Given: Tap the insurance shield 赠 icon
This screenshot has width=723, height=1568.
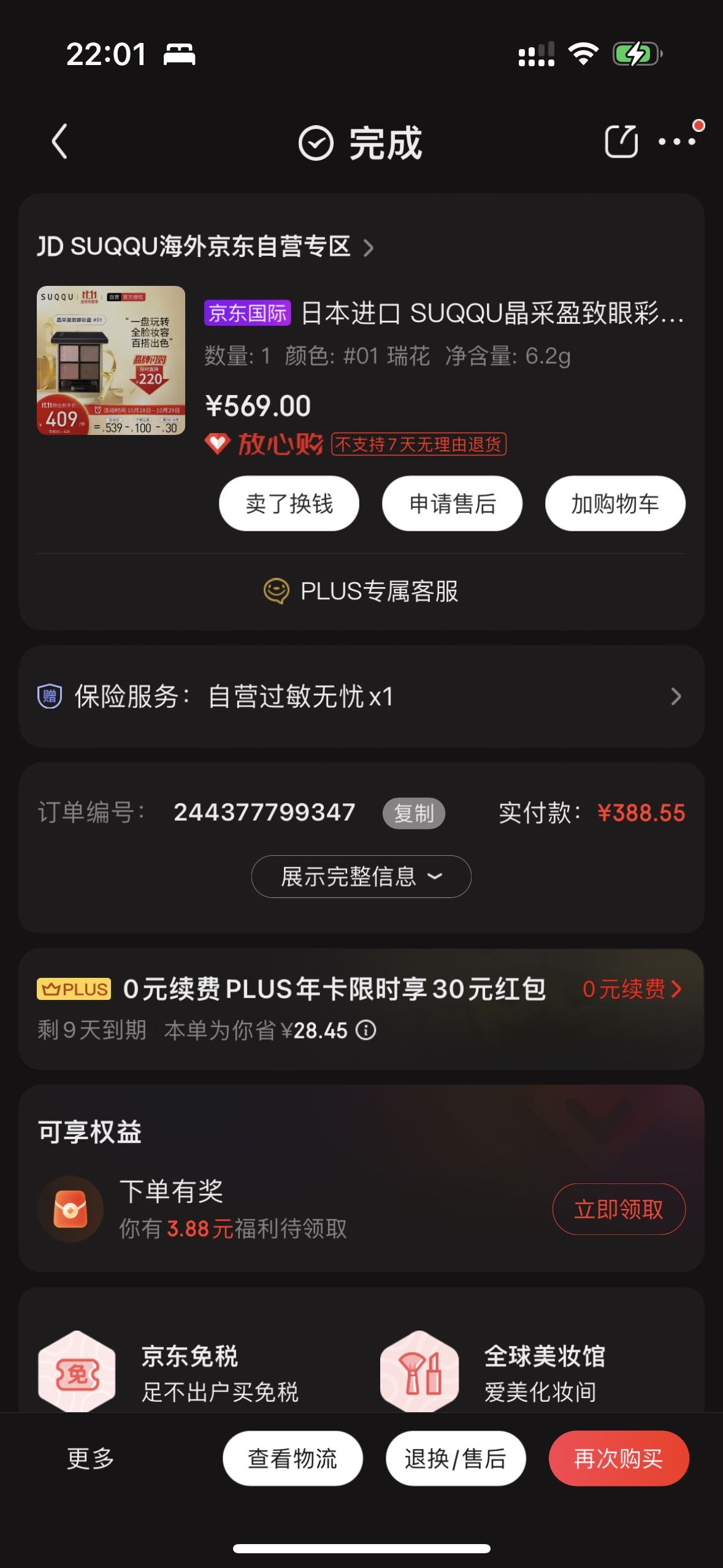Looking at the screenshot, I should pos(50,696).
